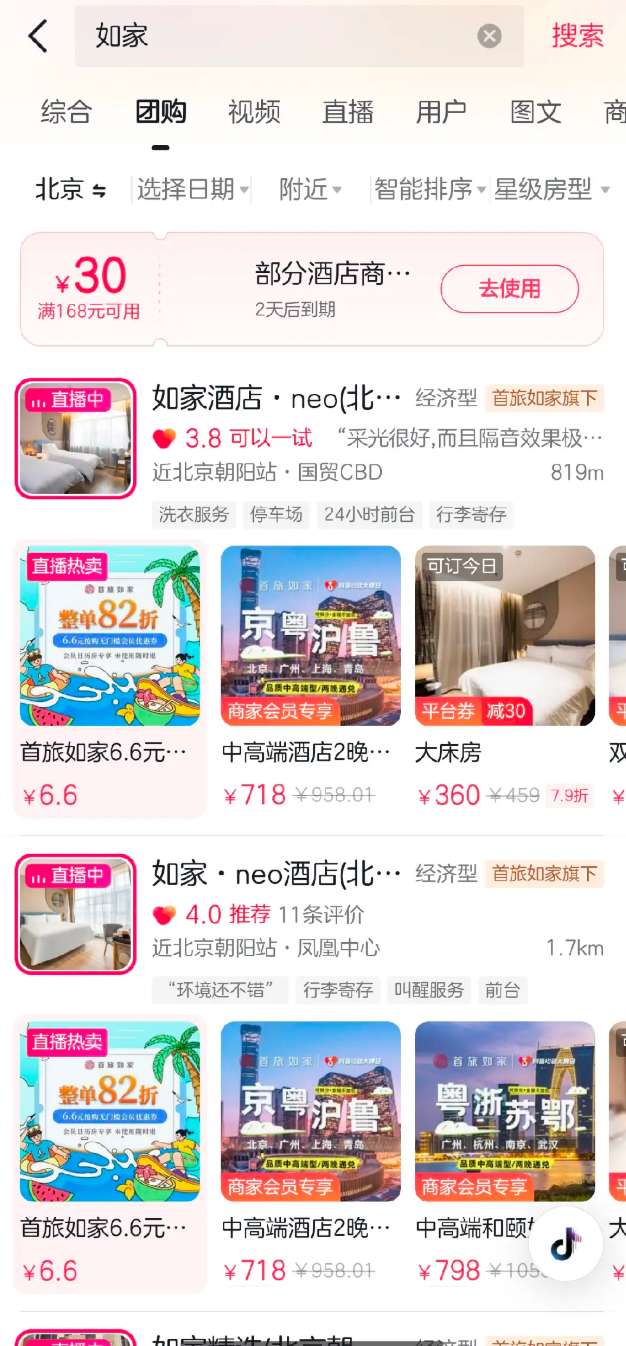Expand the 附近 filter

[x=309, y=189]
